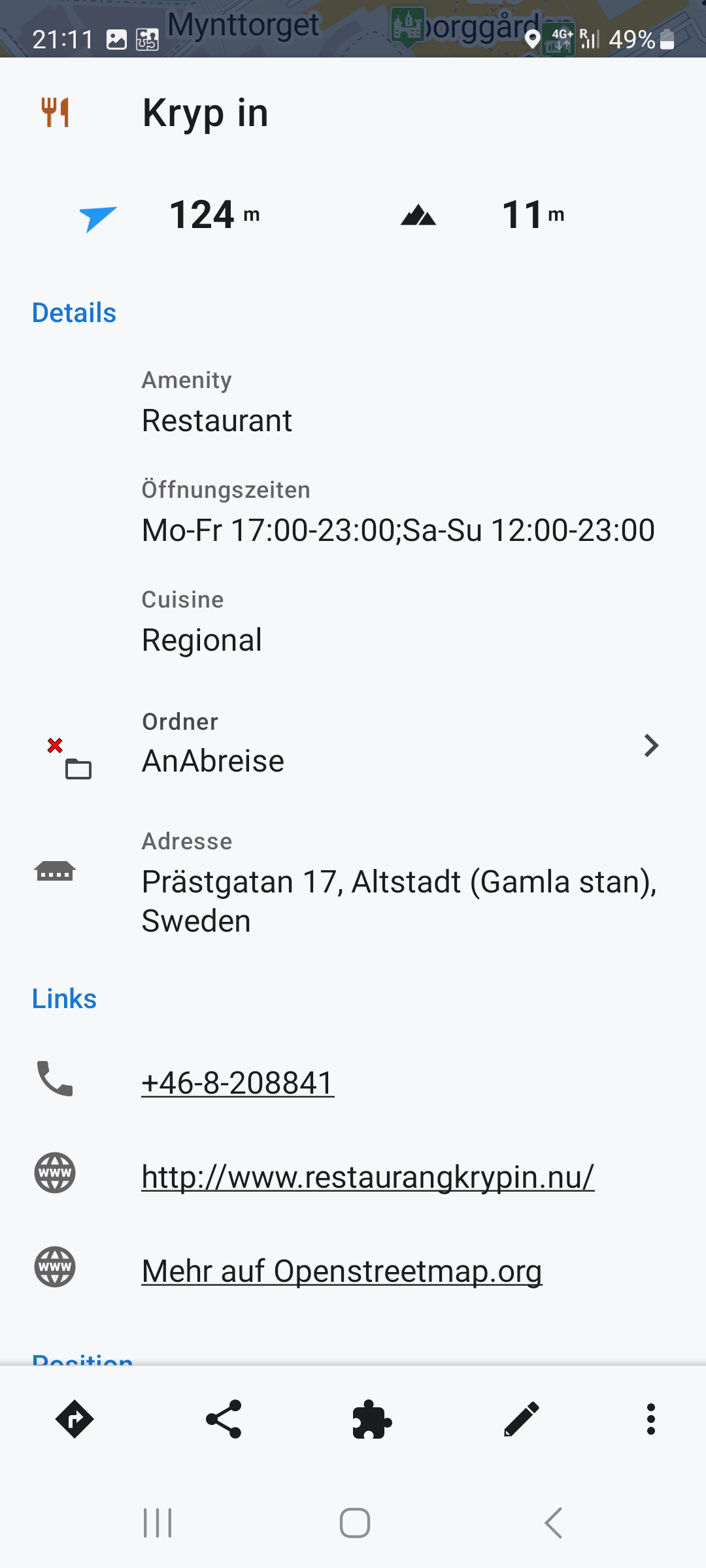
Task: Go to the system home screen
Action: (354, 1523)
